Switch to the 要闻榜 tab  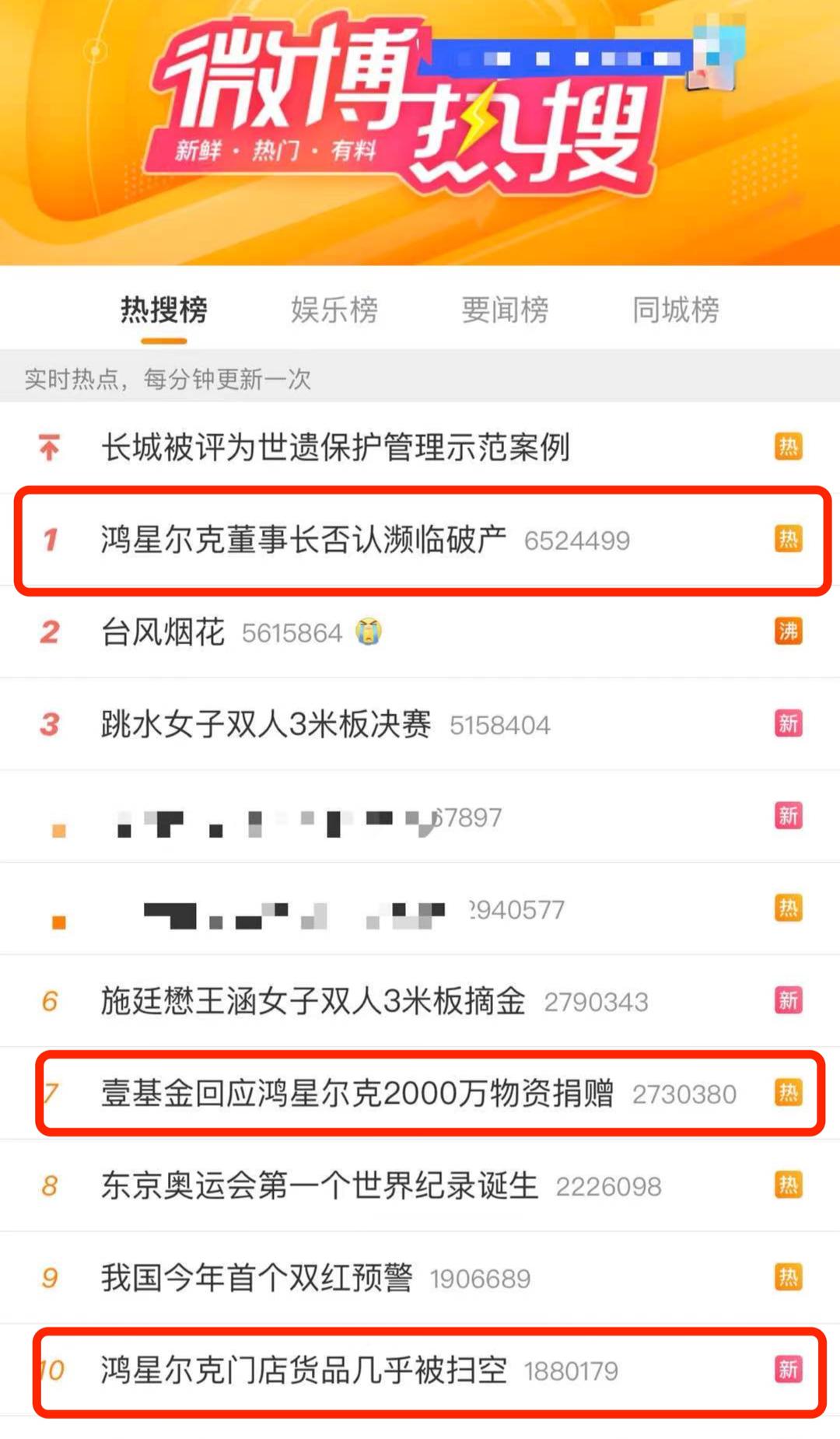[505, 310]
